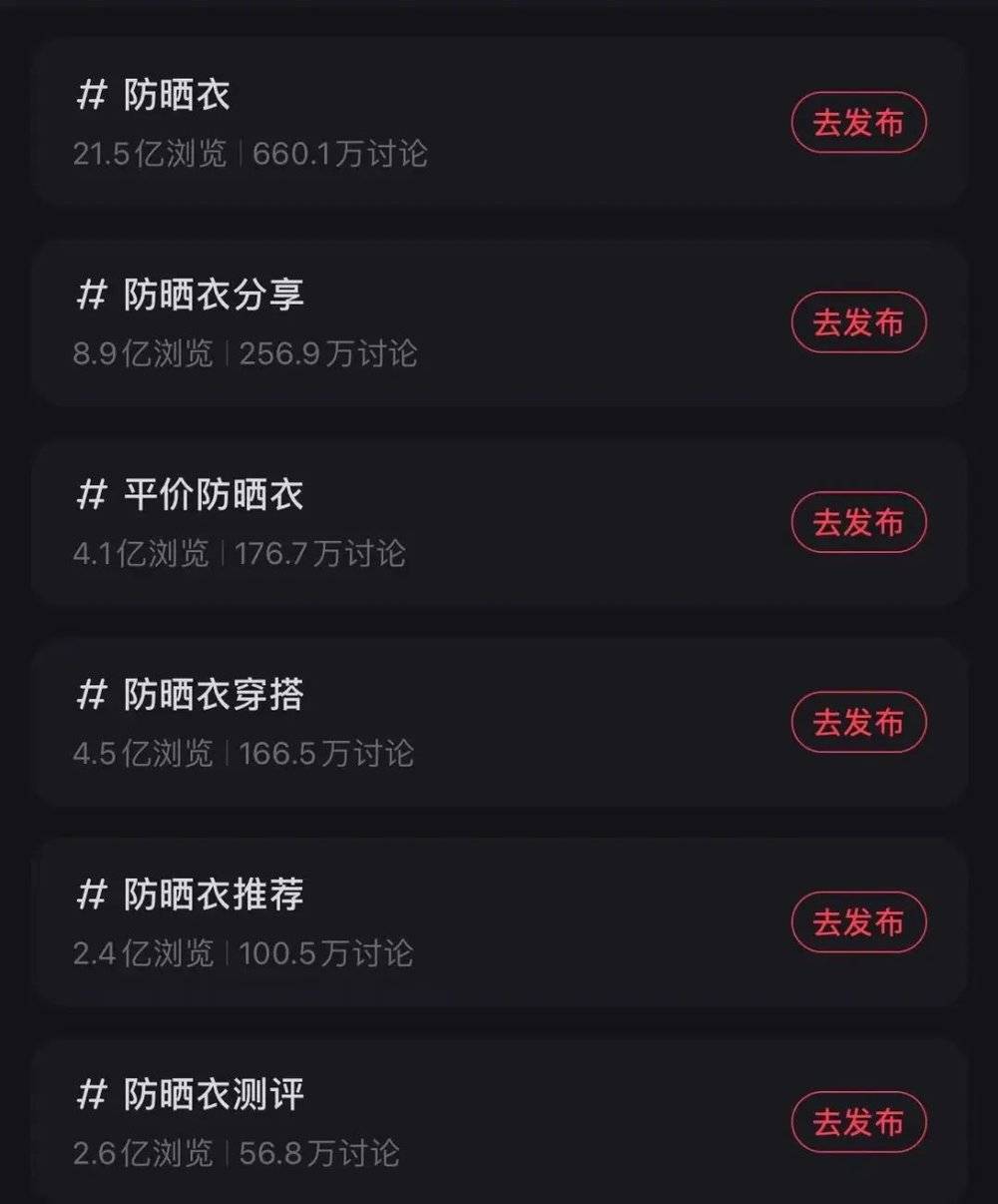Publish a post under 防晒衣分享
This screenshot has height=1204, width=998.
pyautogui.click(x=858, y=322)
